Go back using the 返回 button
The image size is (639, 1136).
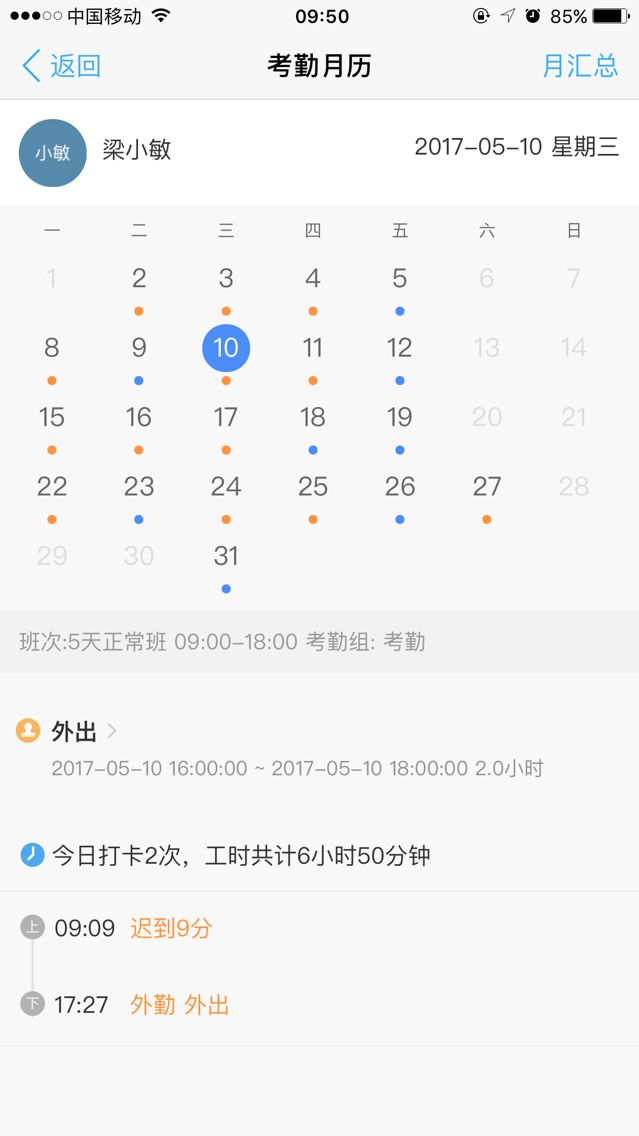pyautogui.click(x=61, y=66)
